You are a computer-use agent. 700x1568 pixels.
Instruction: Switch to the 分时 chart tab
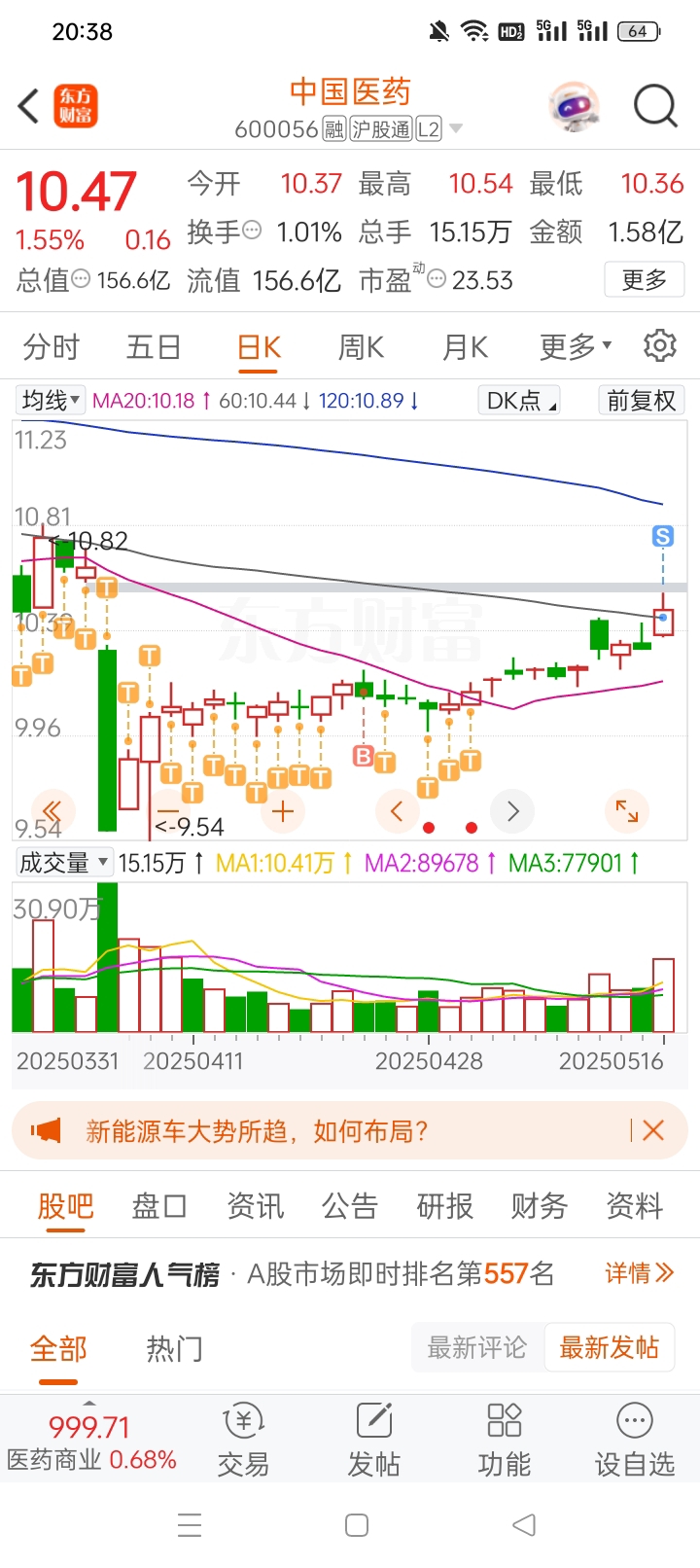51,347
